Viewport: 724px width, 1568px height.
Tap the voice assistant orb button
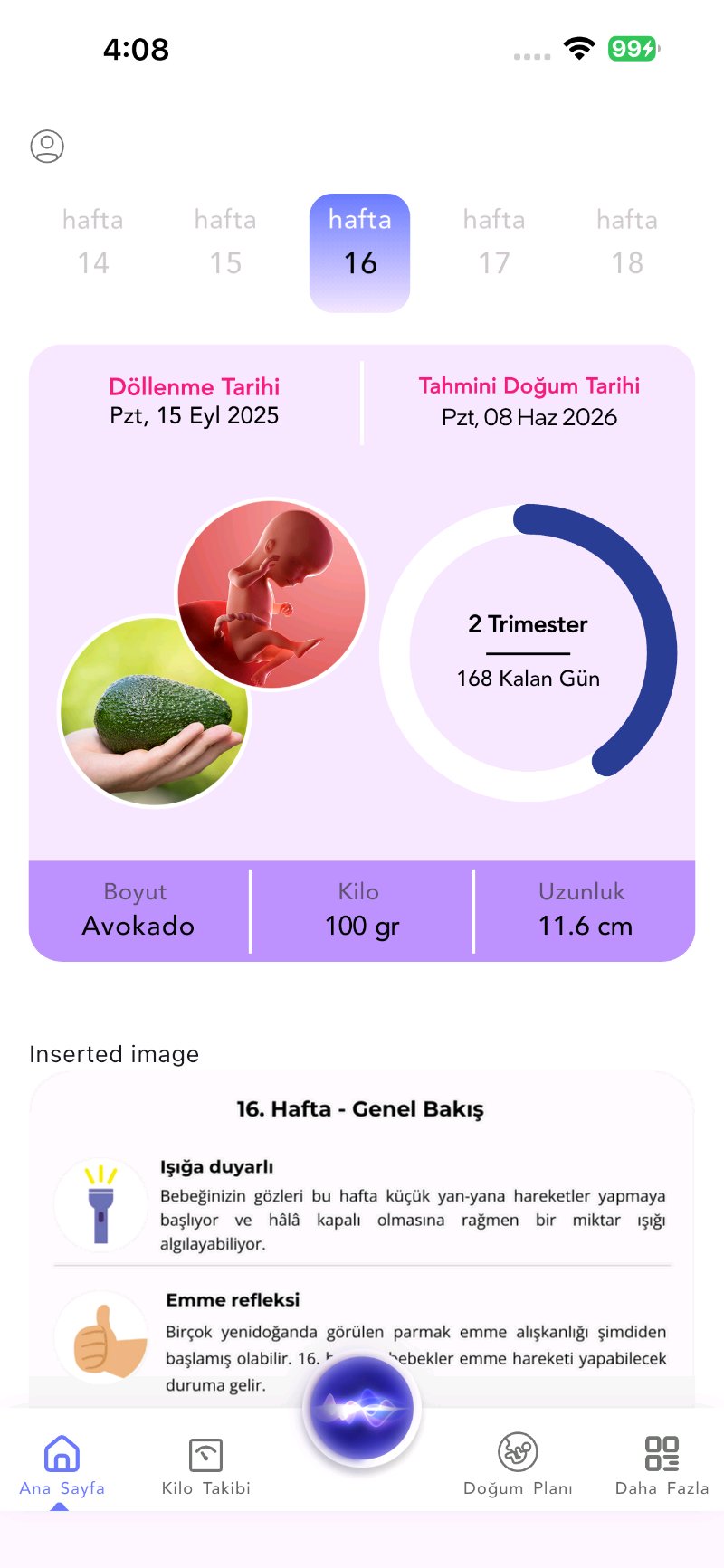(361, 1408)
